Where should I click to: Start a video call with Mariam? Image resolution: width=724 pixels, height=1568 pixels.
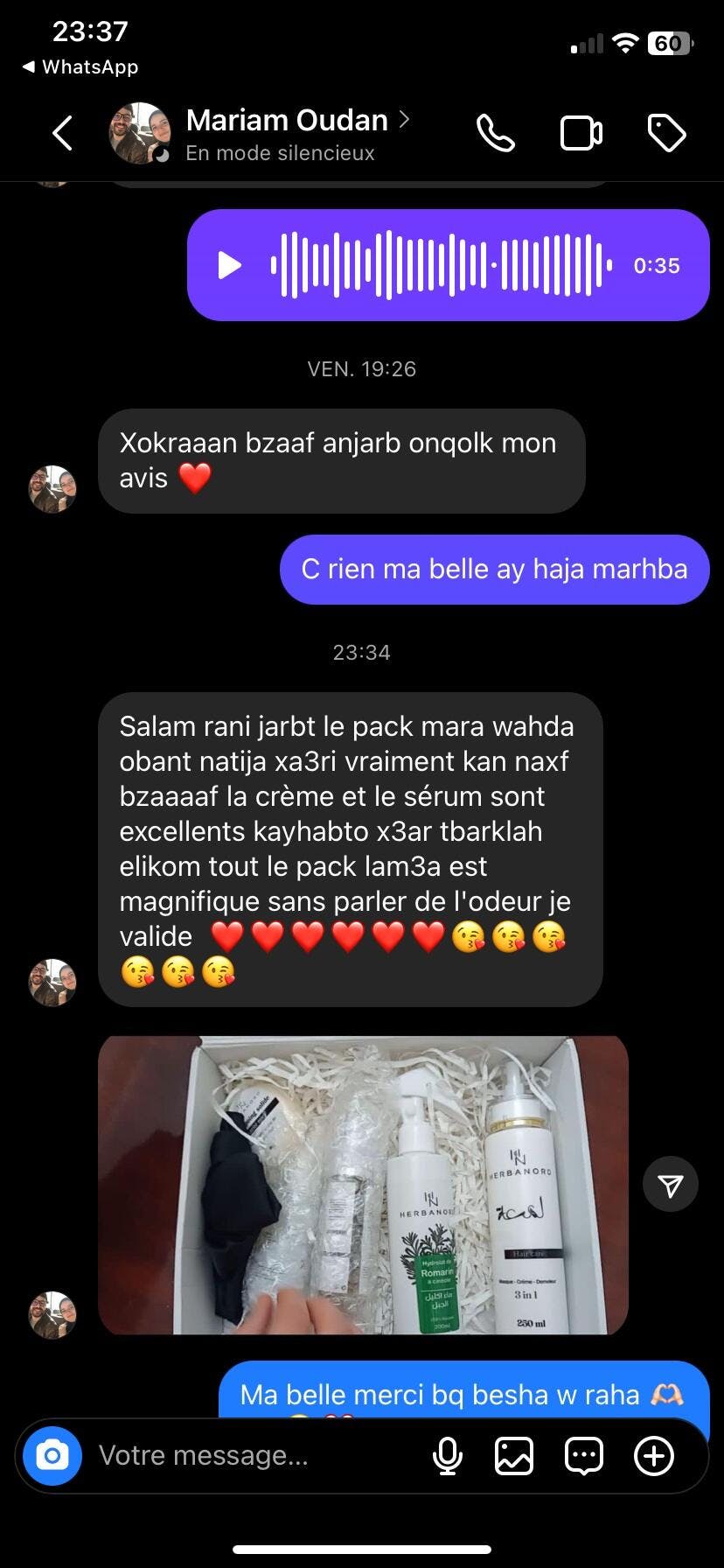[581, 134]
